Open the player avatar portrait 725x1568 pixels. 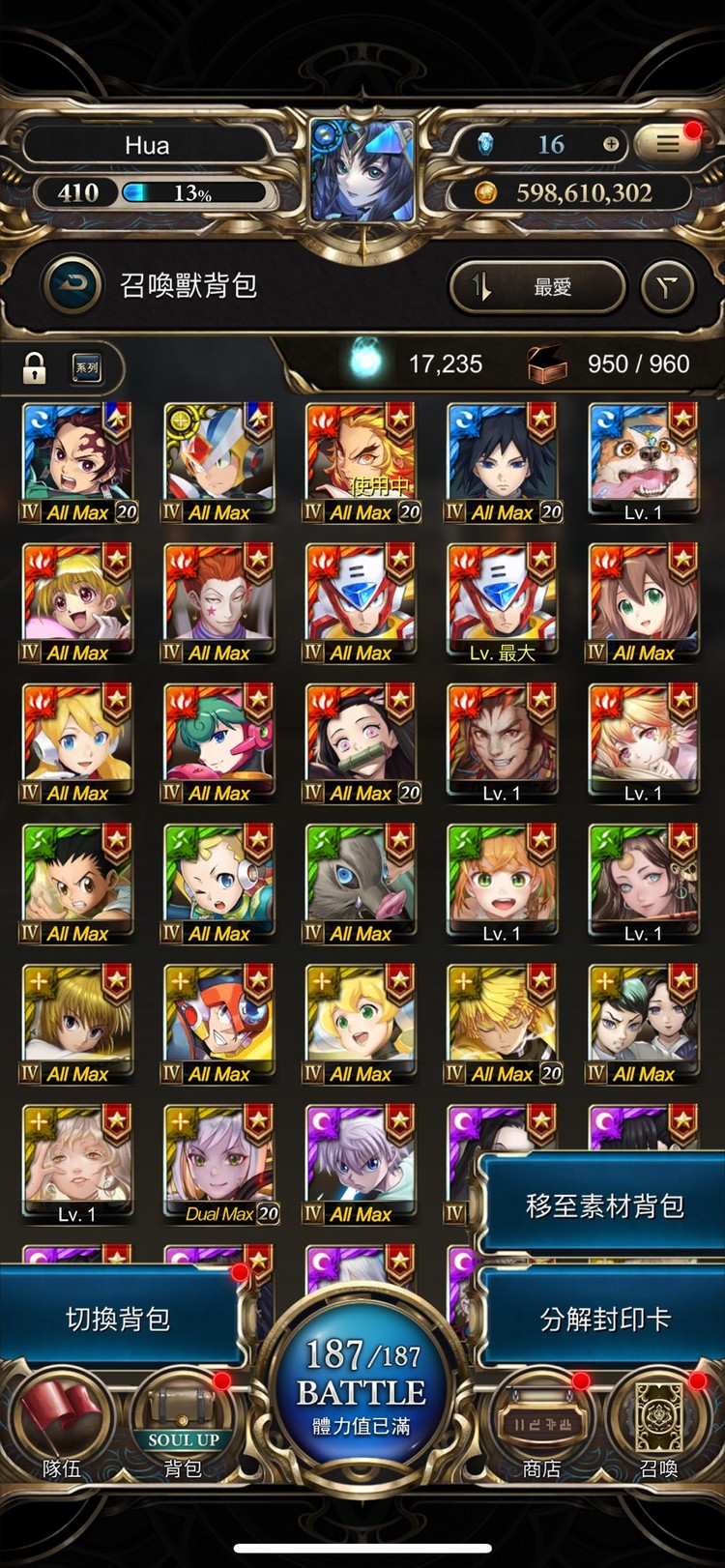coord(362,170)
